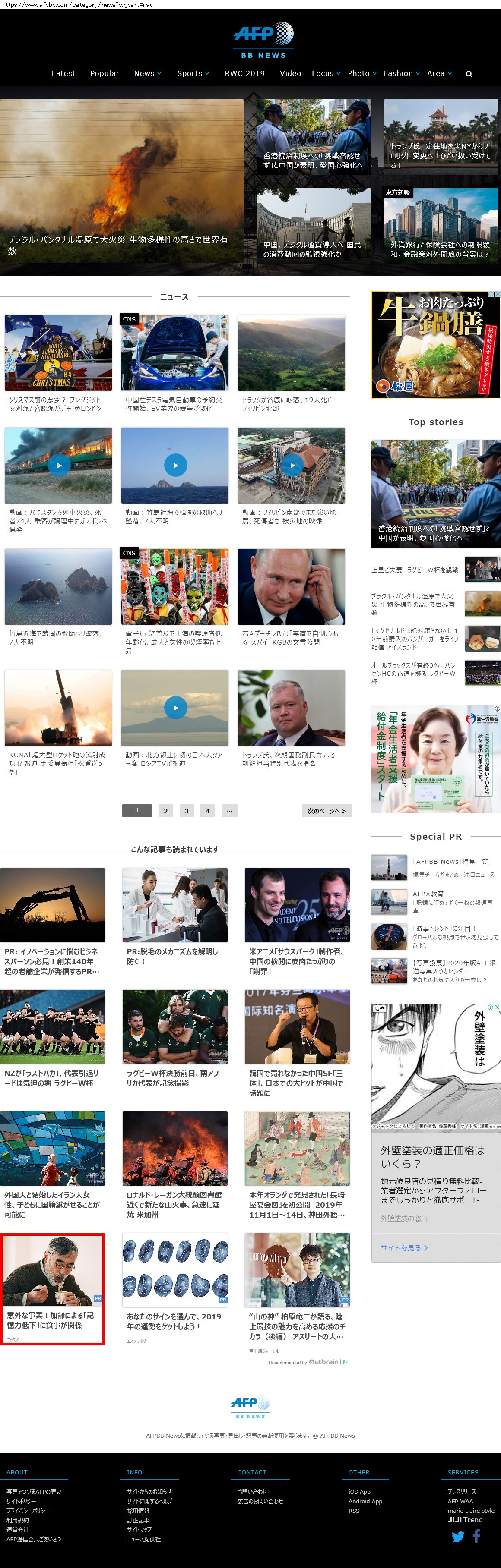The width and height of the screenshot is (501, 1568).
Task: Open the お問い合わせ contact link
Action: tap(252, 1491)
